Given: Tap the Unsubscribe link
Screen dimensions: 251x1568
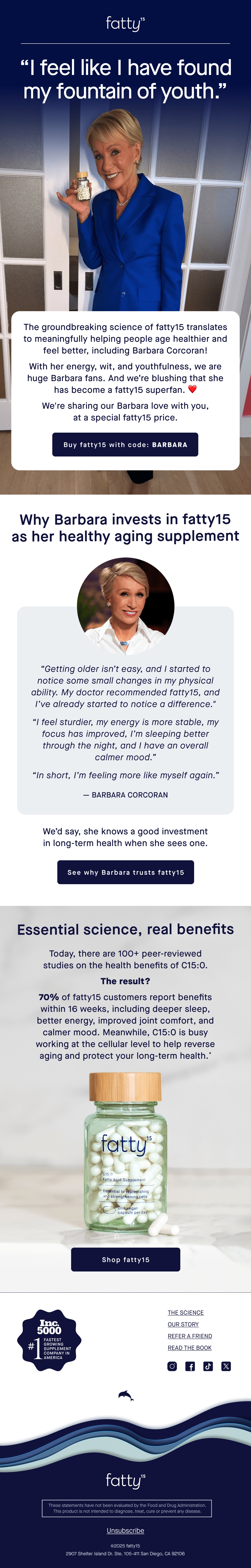Looking at the screenshot, I should (125, 1530).
